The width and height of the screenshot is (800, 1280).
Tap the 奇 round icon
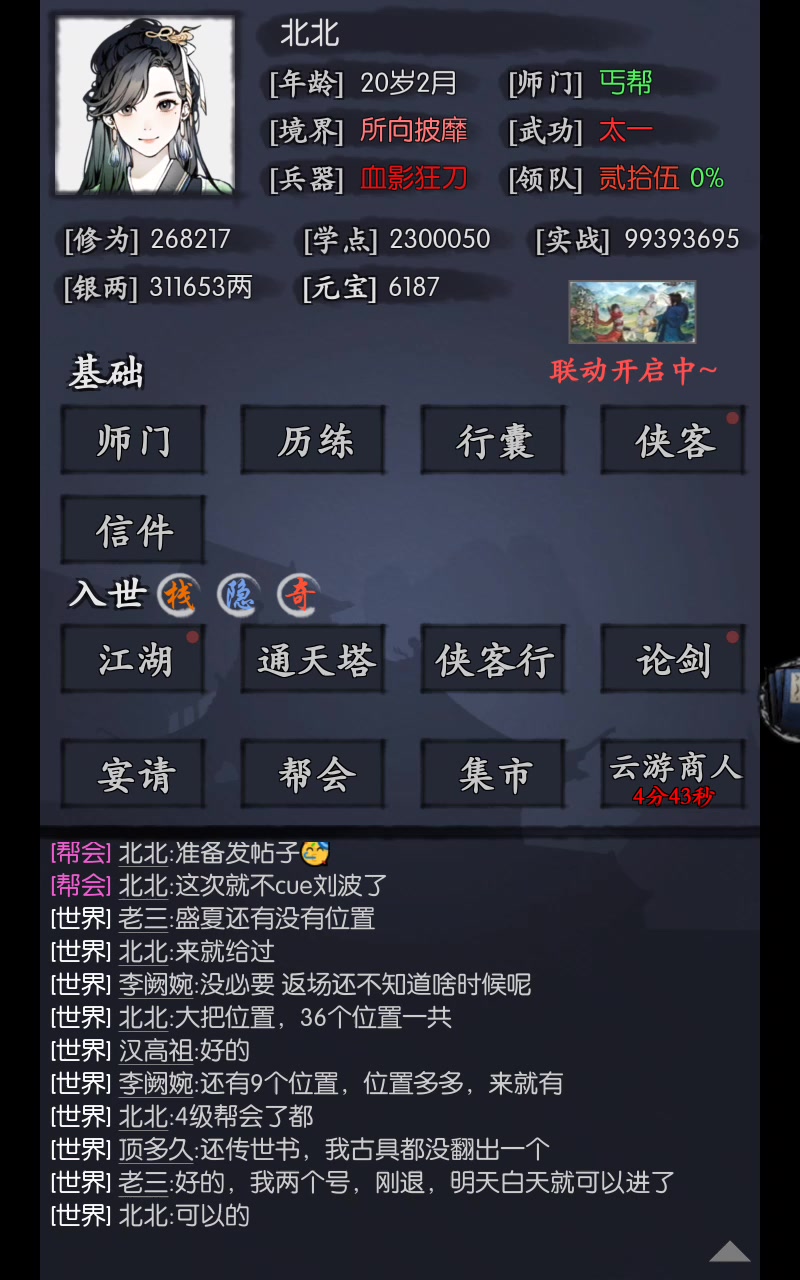[298, 595]
